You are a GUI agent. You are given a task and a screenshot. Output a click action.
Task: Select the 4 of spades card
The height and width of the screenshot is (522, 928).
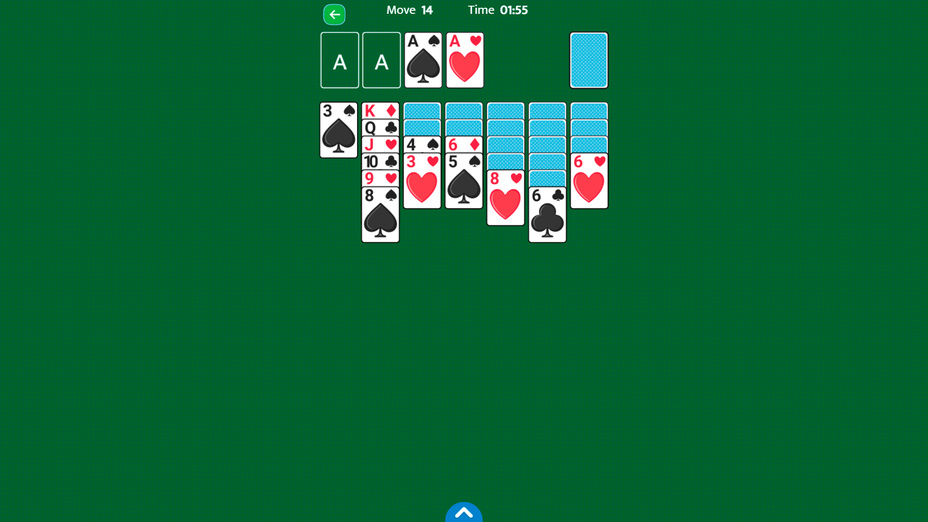point(422,144)
